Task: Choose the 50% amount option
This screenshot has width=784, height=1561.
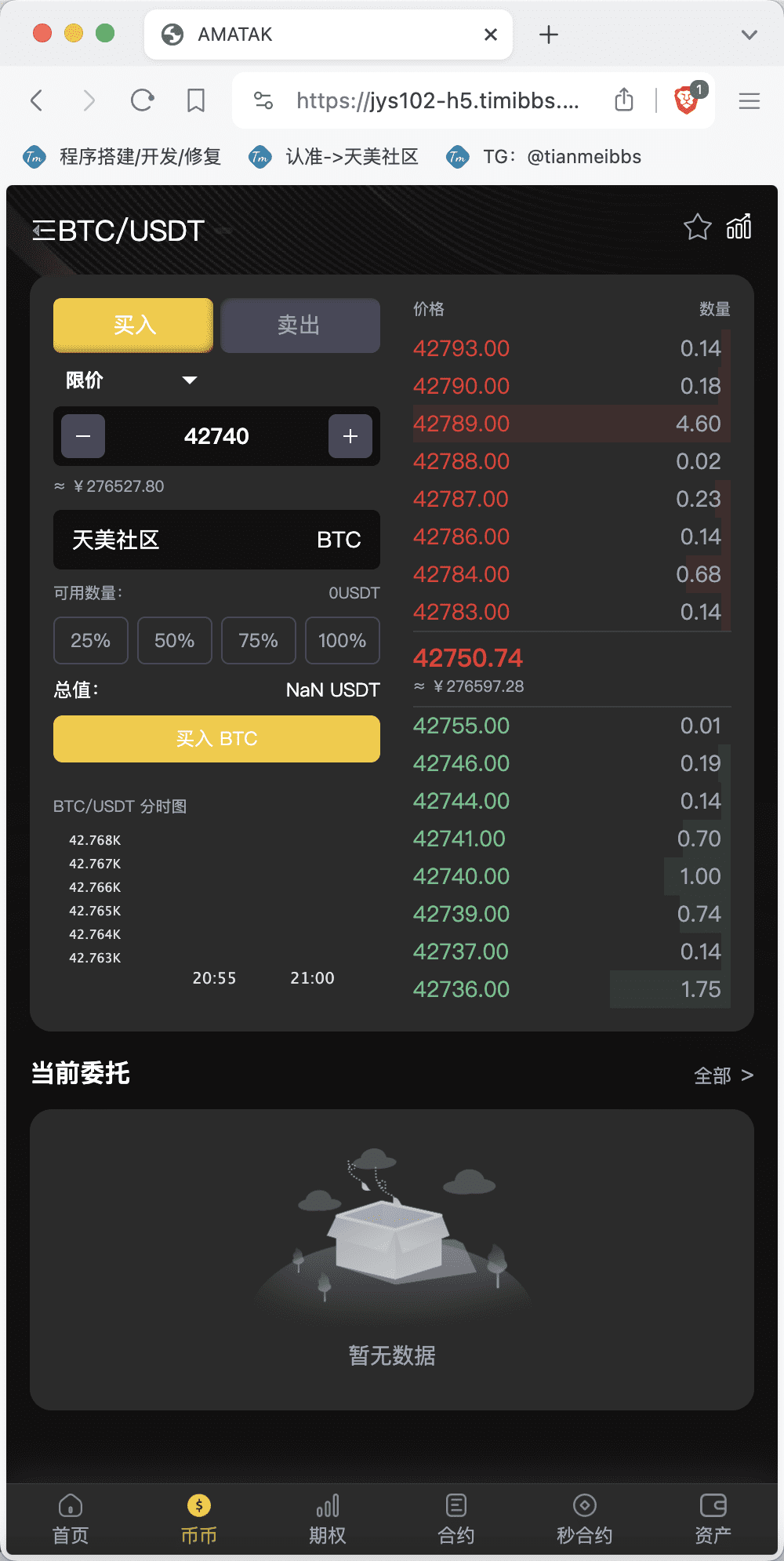Action: click(x=174, y=641)
